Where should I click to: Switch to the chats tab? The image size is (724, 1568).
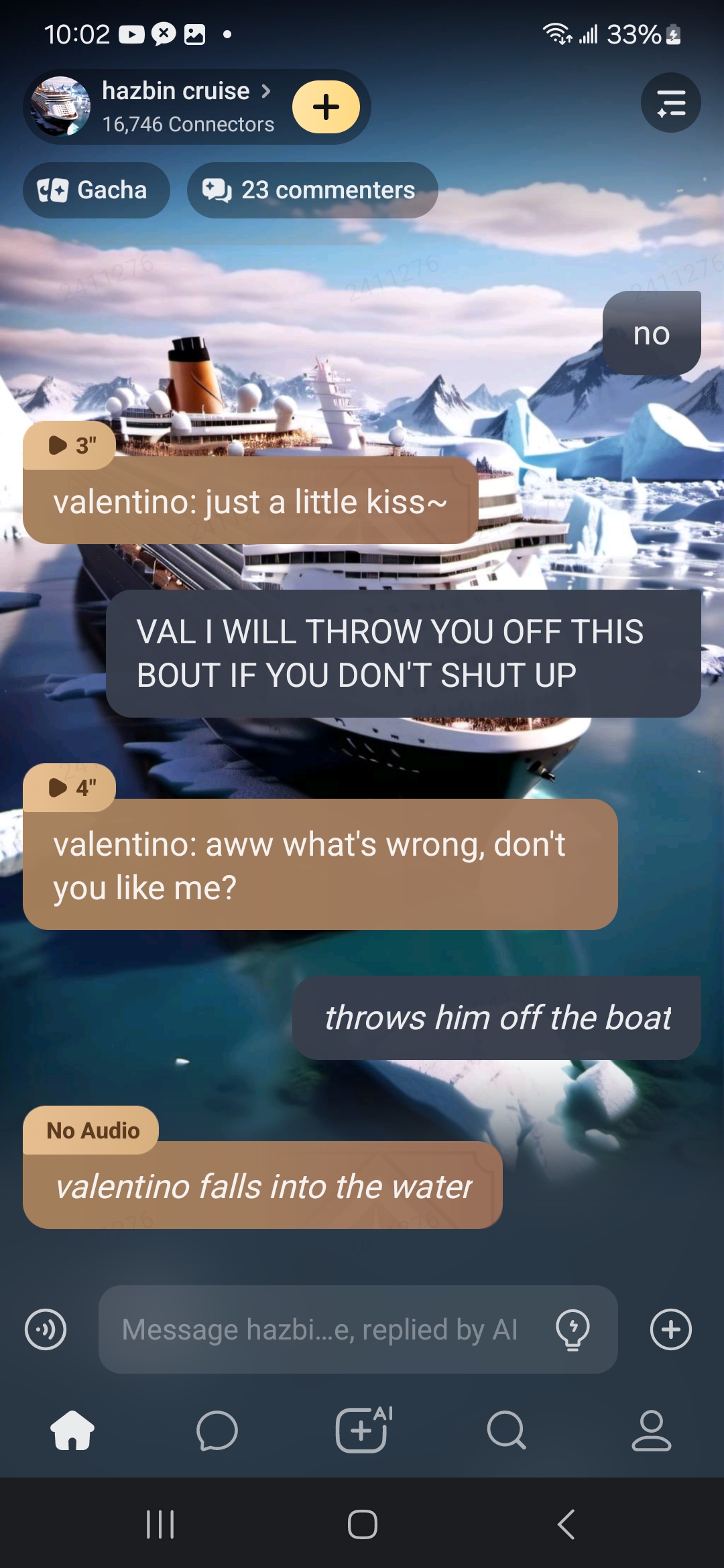217,1431
